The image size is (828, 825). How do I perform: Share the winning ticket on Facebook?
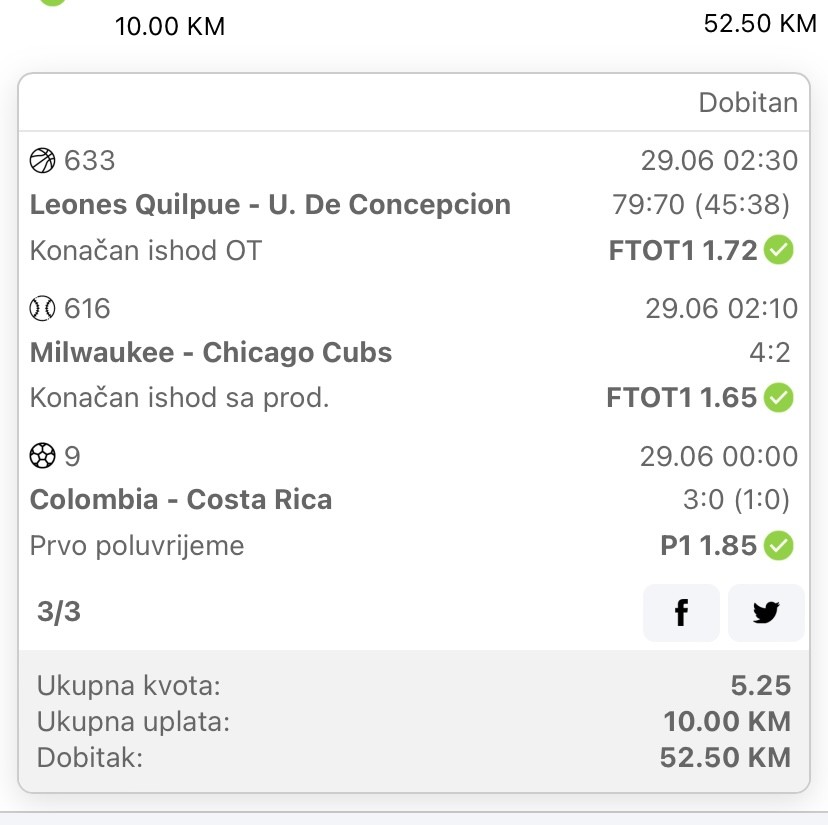(x=681, y=612)
